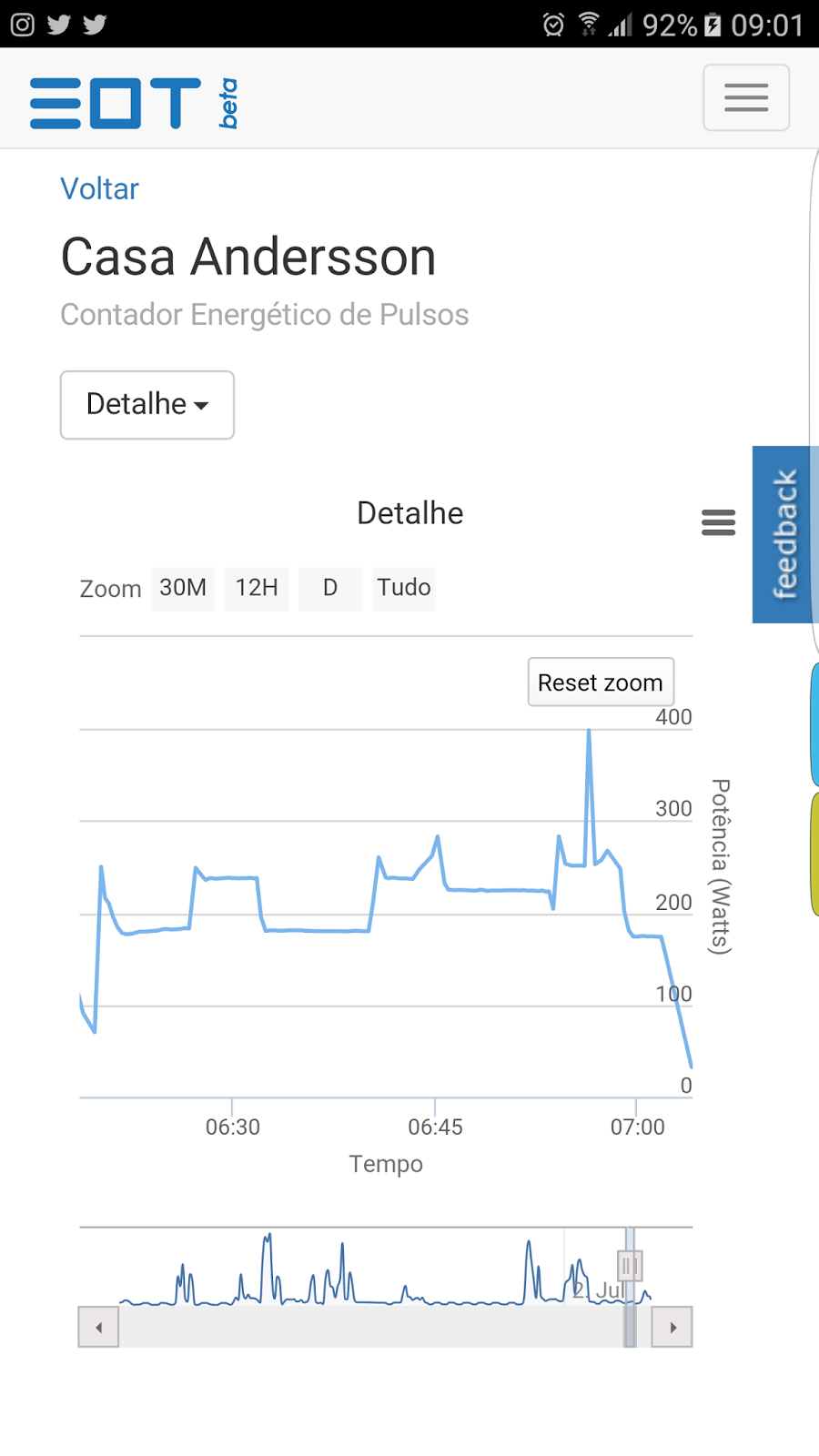Go back via Voltar link
Screen dimensions: 819x1456
(x=99, y=188)
